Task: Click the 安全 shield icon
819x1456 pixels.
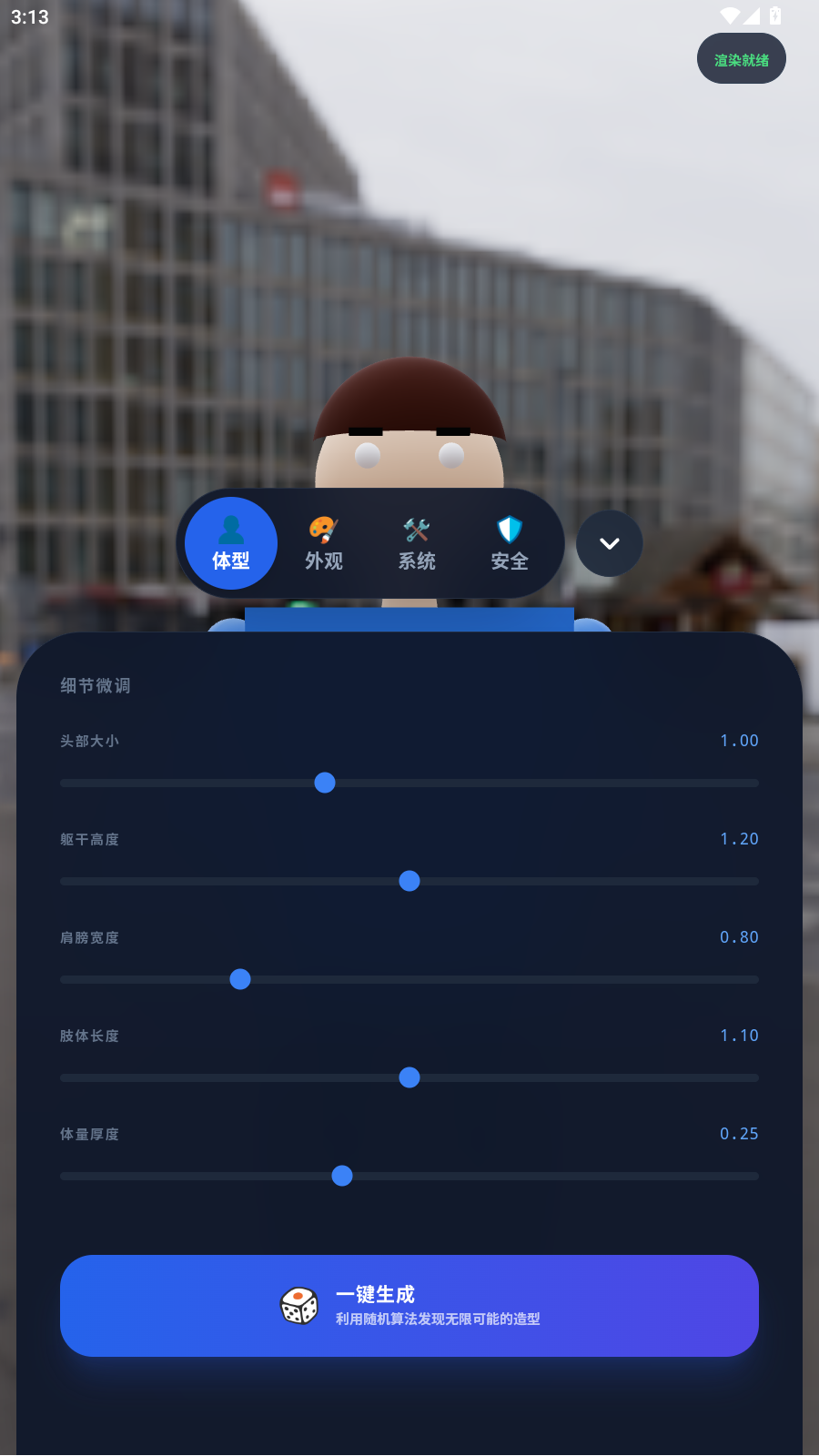Action: (x=509, y=530)
